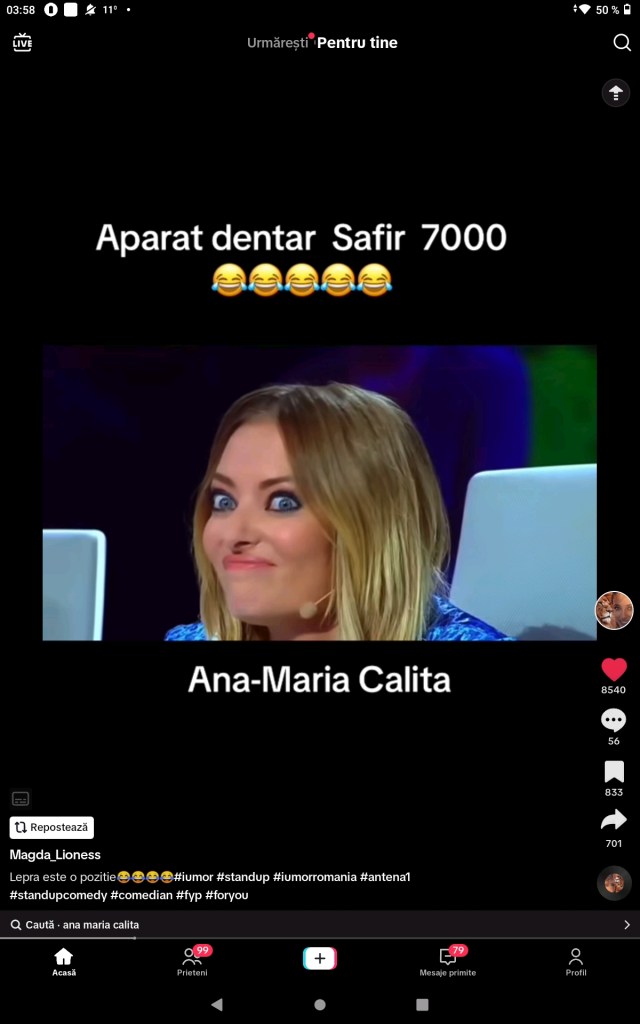
Task: Tap the Repostează button
Action: click(52, 828)
